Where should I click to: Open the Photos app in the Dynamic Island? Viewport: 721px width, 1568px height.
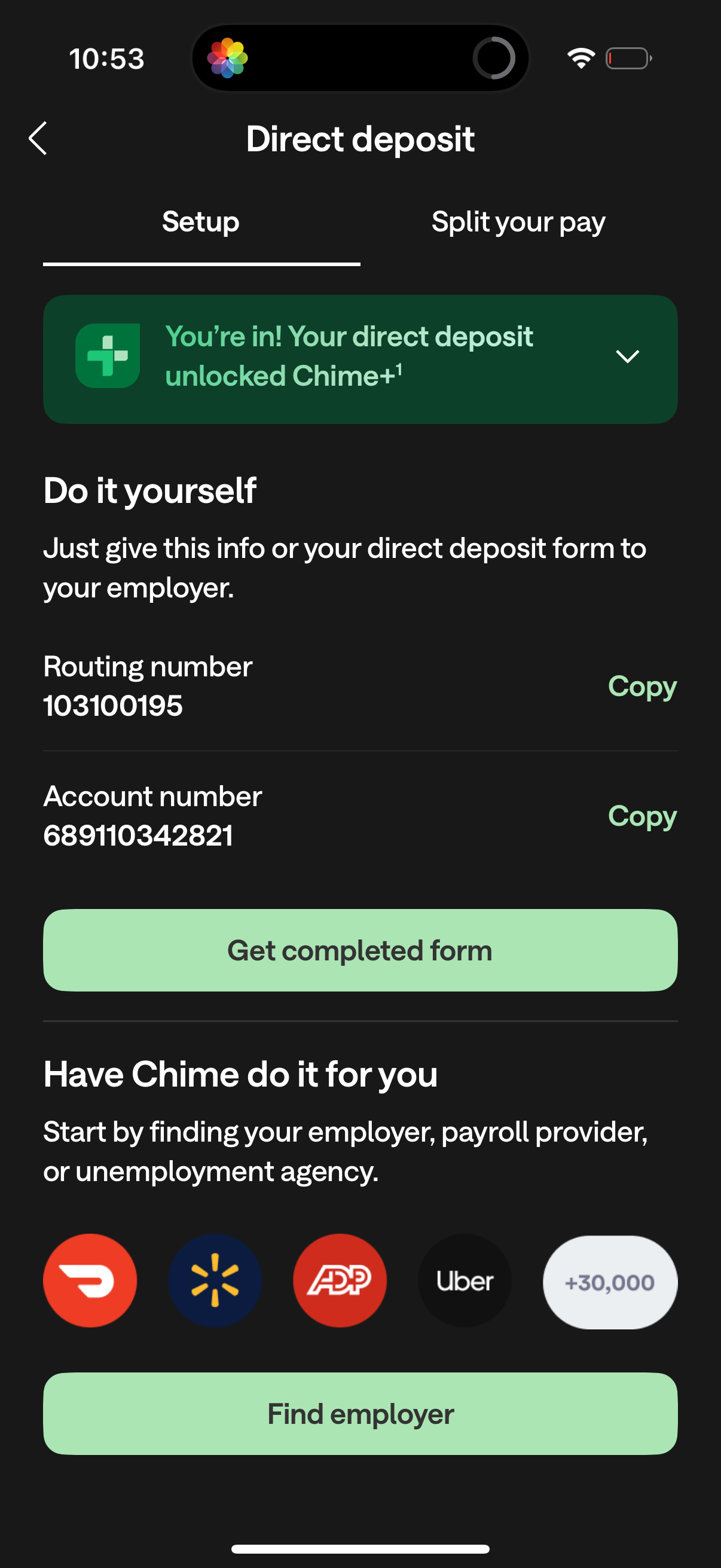227,58
